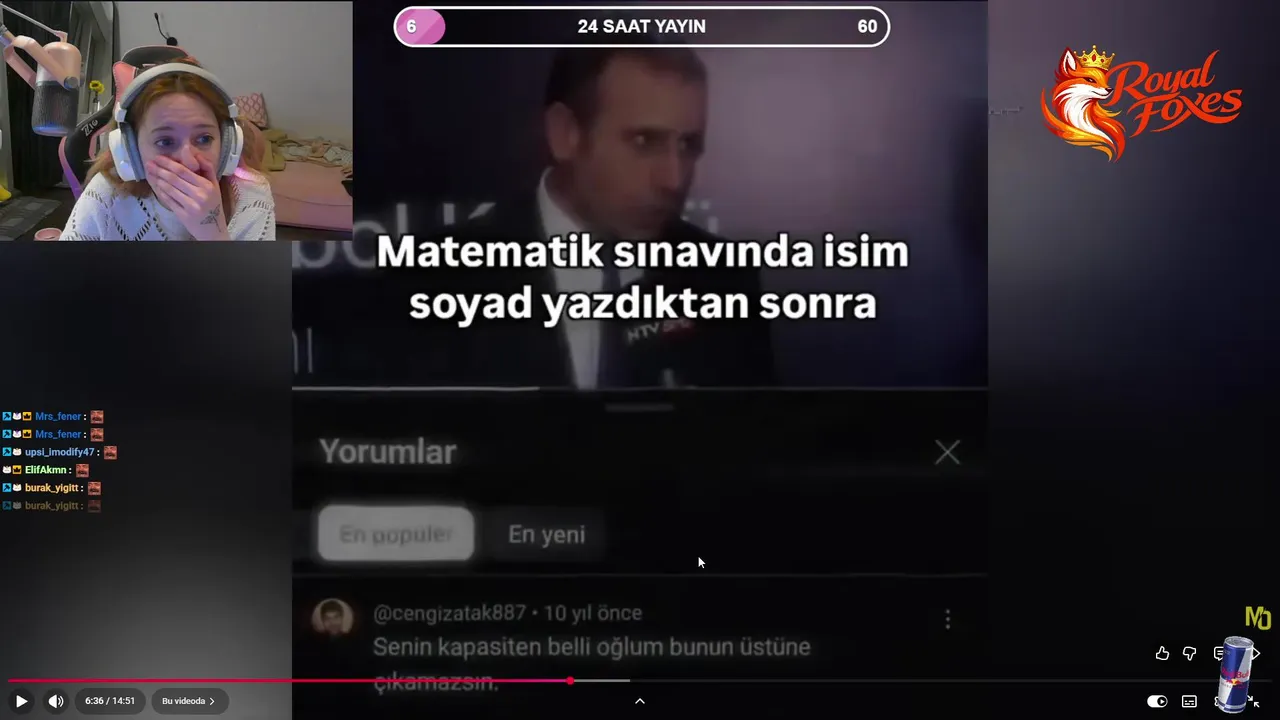Mute the video sound

(x=56, y=701)
